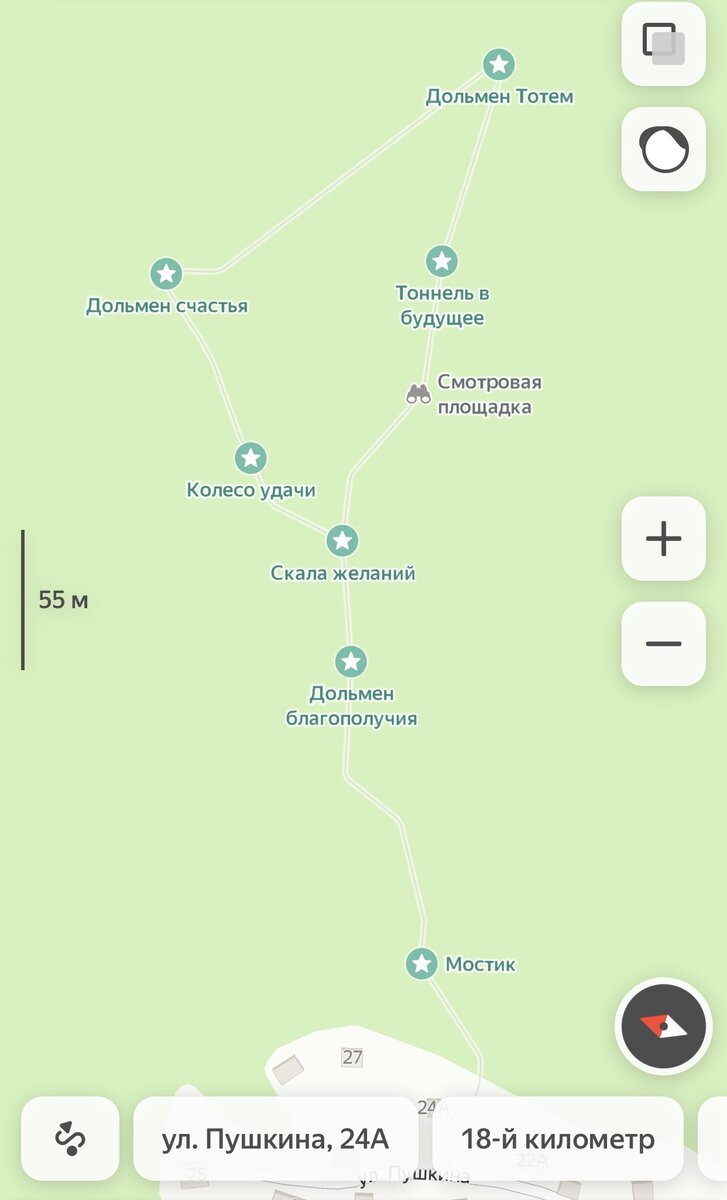
Task: Open the Дольмен Тотем place marker
Action: click(x=499, y=66)
